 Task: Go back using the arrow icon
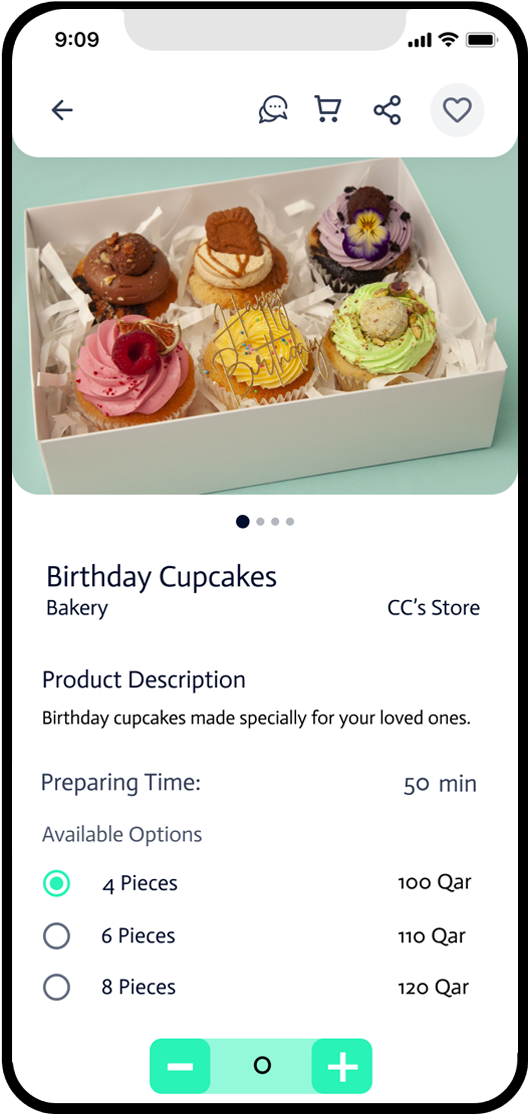[x=63, y=110]
